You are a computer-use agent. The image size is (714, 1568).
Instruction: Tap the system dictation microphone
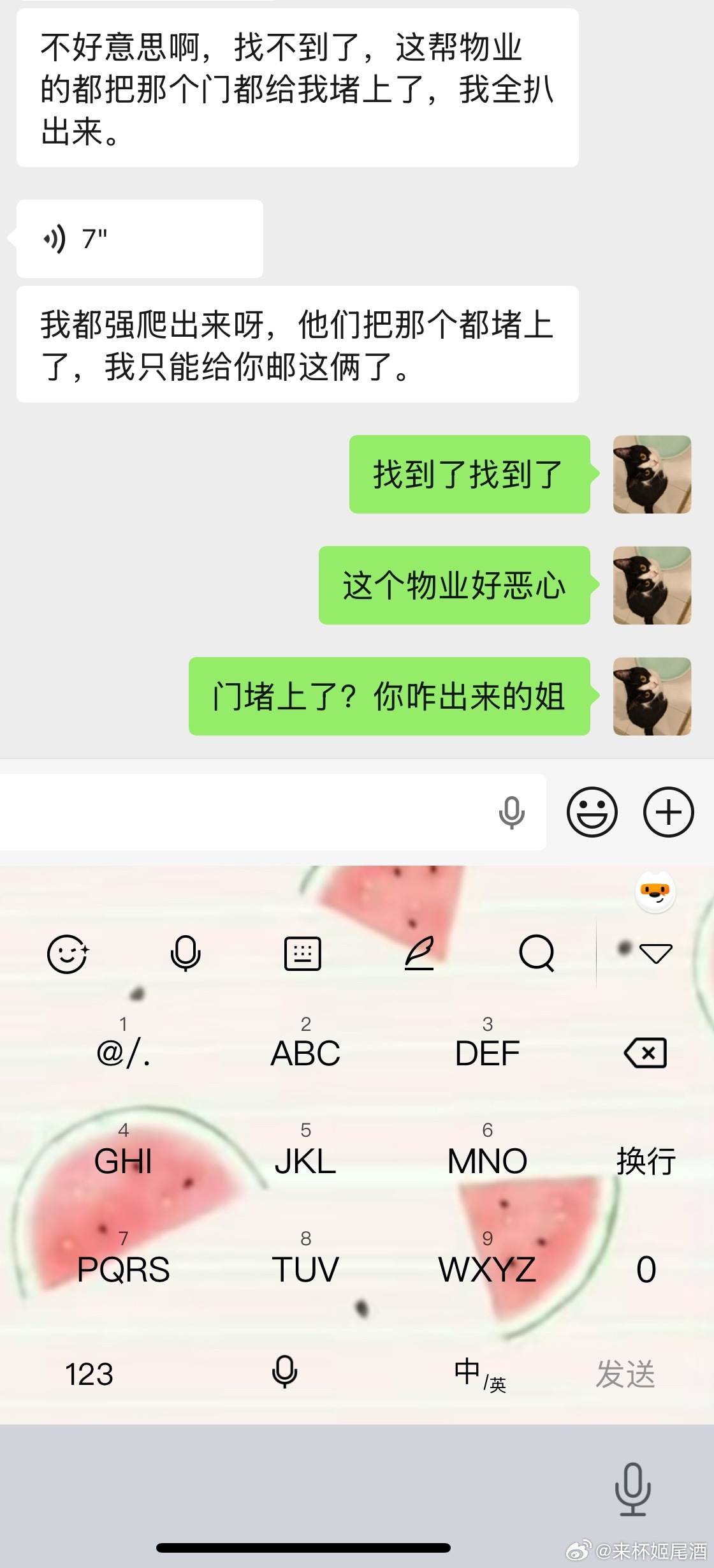632,1490
